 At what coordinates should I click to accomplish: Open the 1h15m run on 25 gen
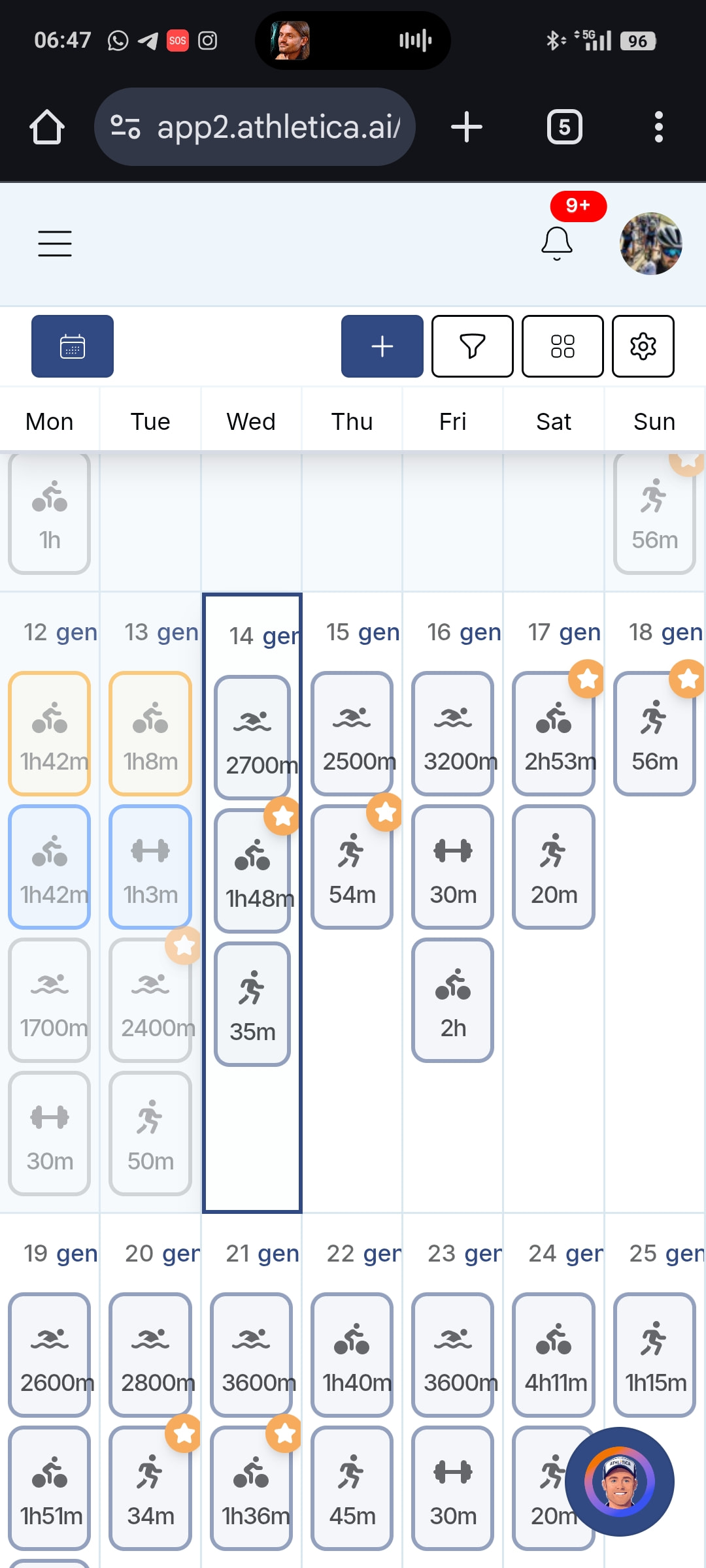tap(654, 1354)
